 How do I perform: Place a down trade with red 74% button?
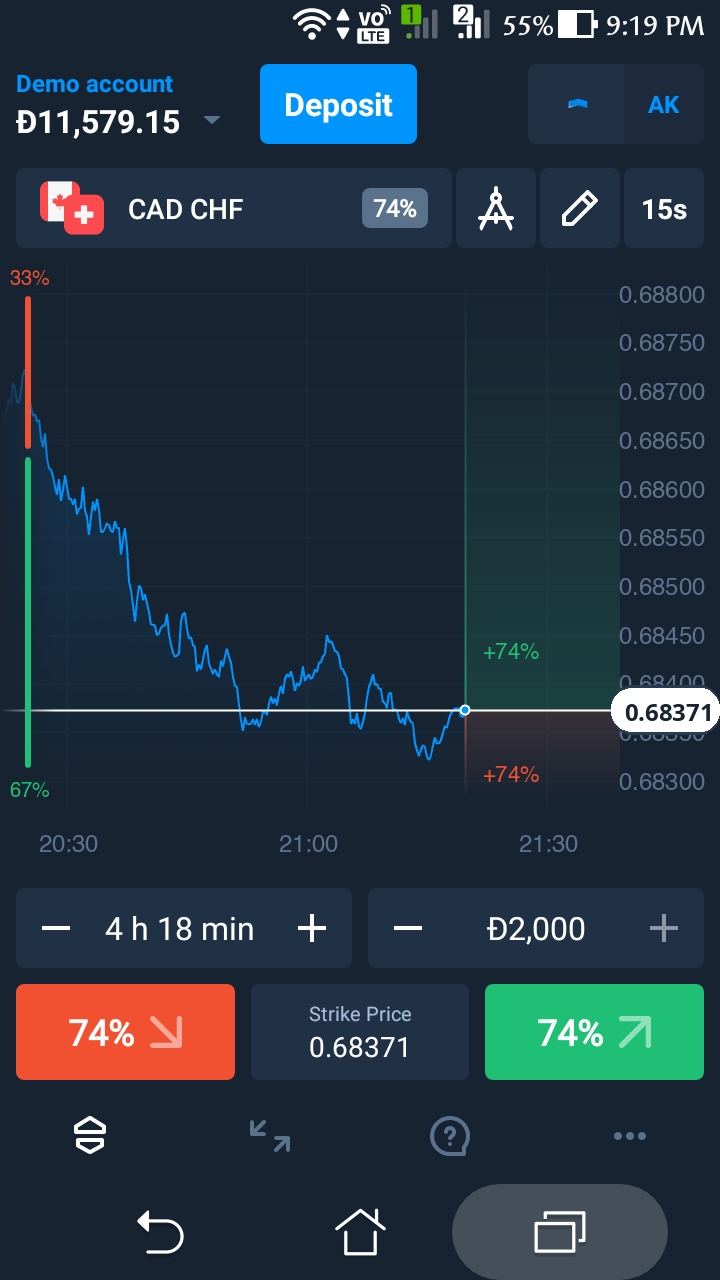[125, 1033]
